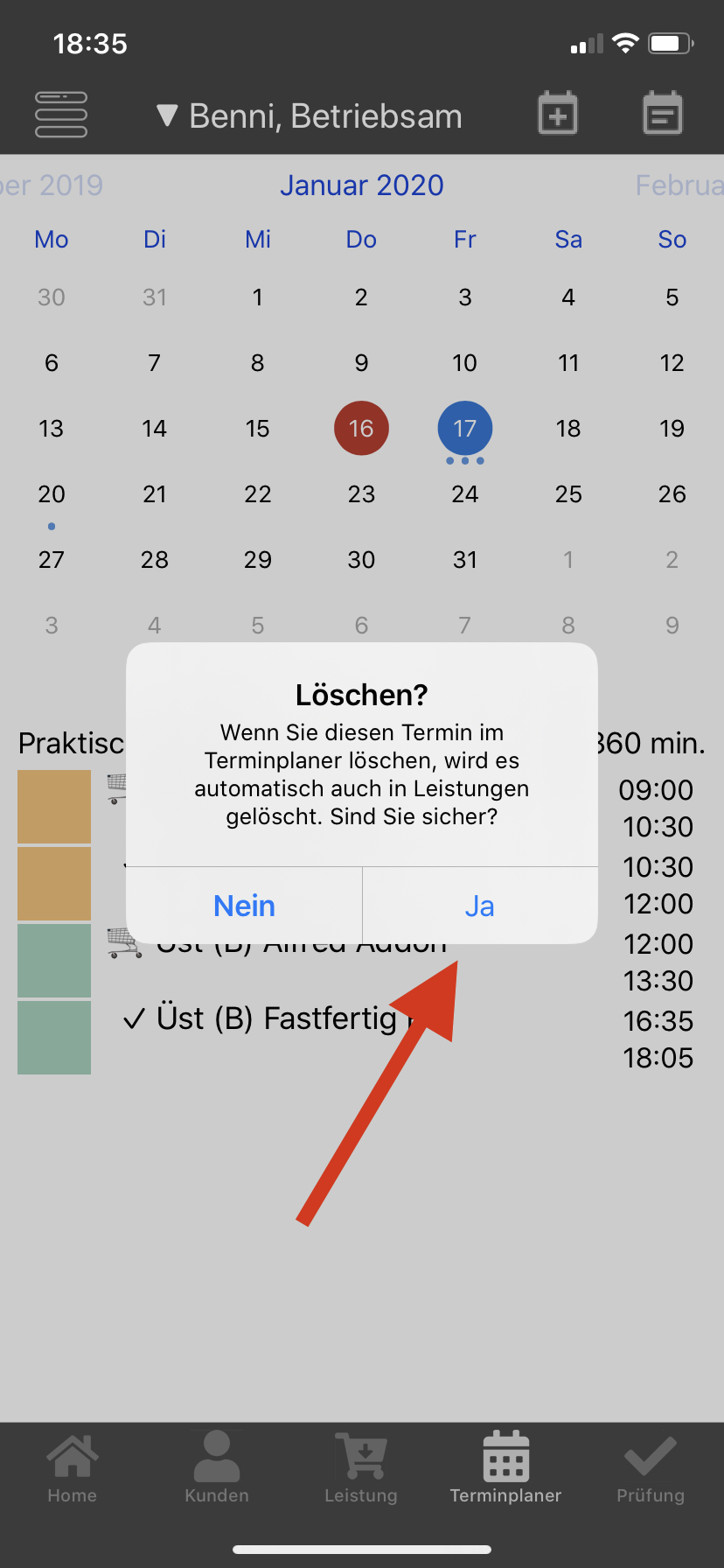Open the Leistung tab

tap(361, 1468)
